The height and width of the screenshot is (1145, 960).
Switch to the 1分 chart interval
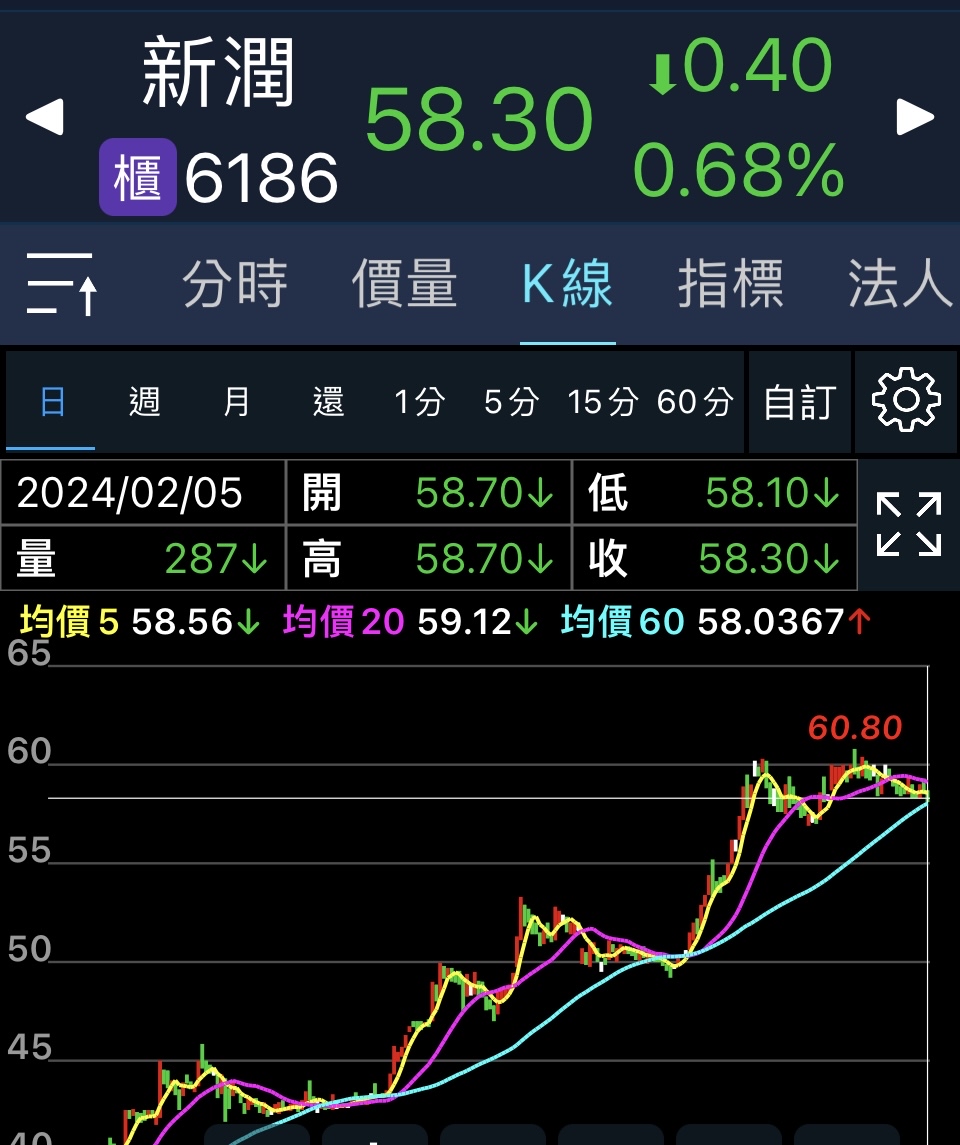coord(419,402)
